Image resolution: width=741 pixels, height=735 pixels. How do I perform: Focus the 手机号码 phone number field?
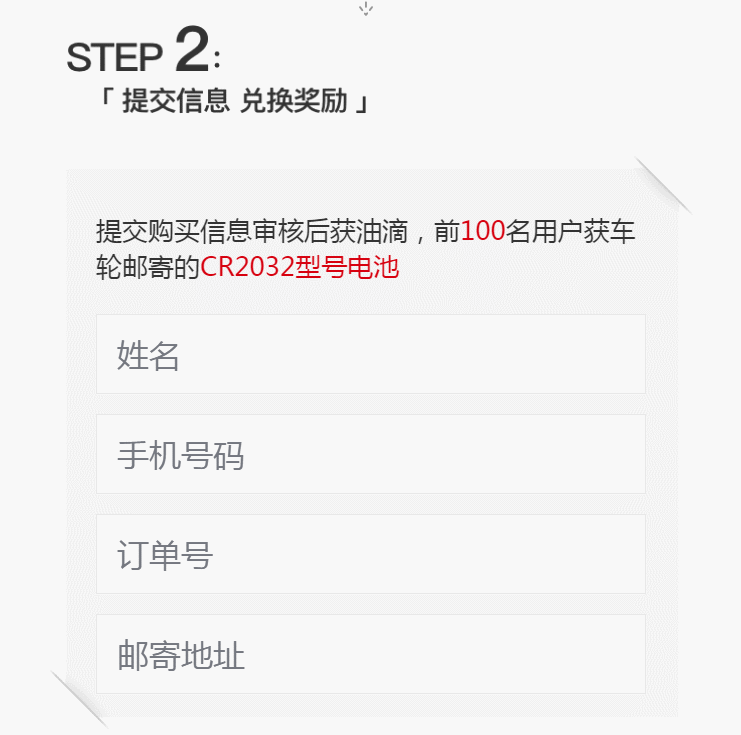tap(370, 454)
